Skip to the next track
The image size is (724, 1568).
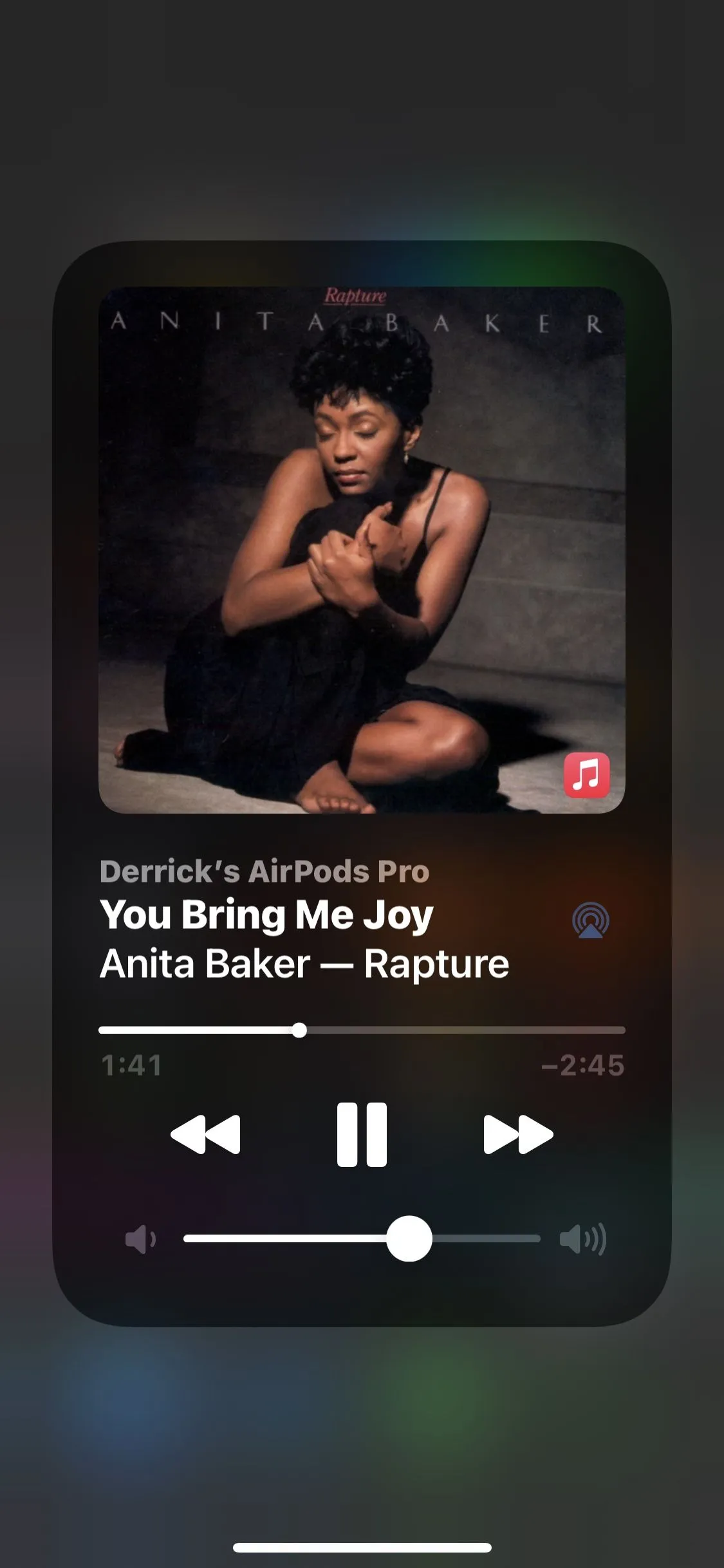click(518, 1134)
